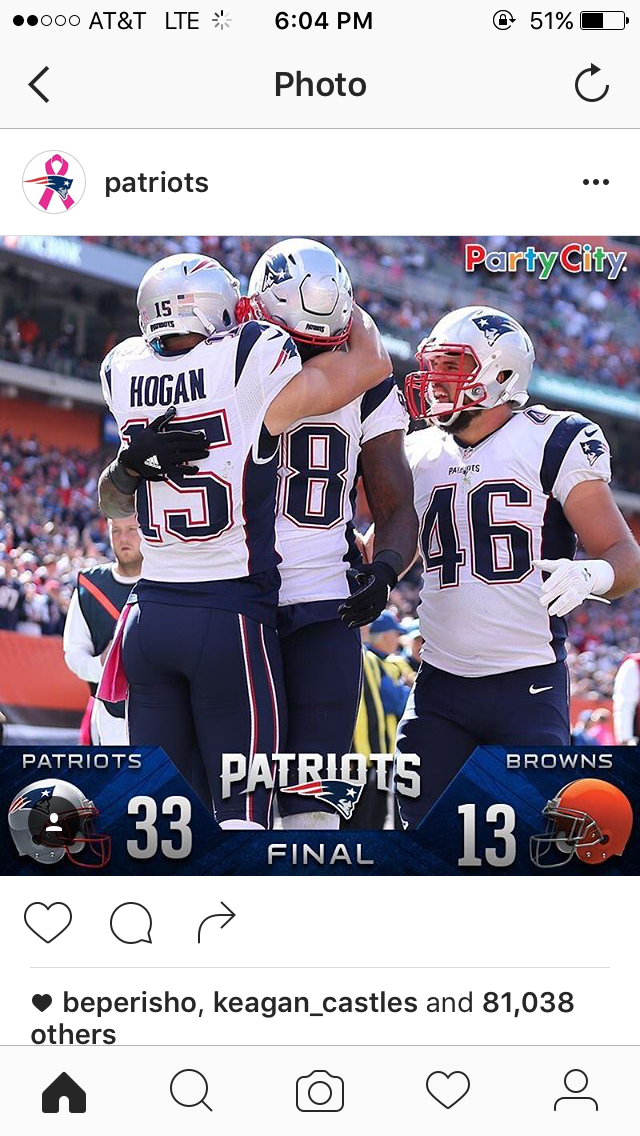Switch to the Activity heart tab
The height and width of the screenshot is (1136, 640).
tap(447, 1091)
